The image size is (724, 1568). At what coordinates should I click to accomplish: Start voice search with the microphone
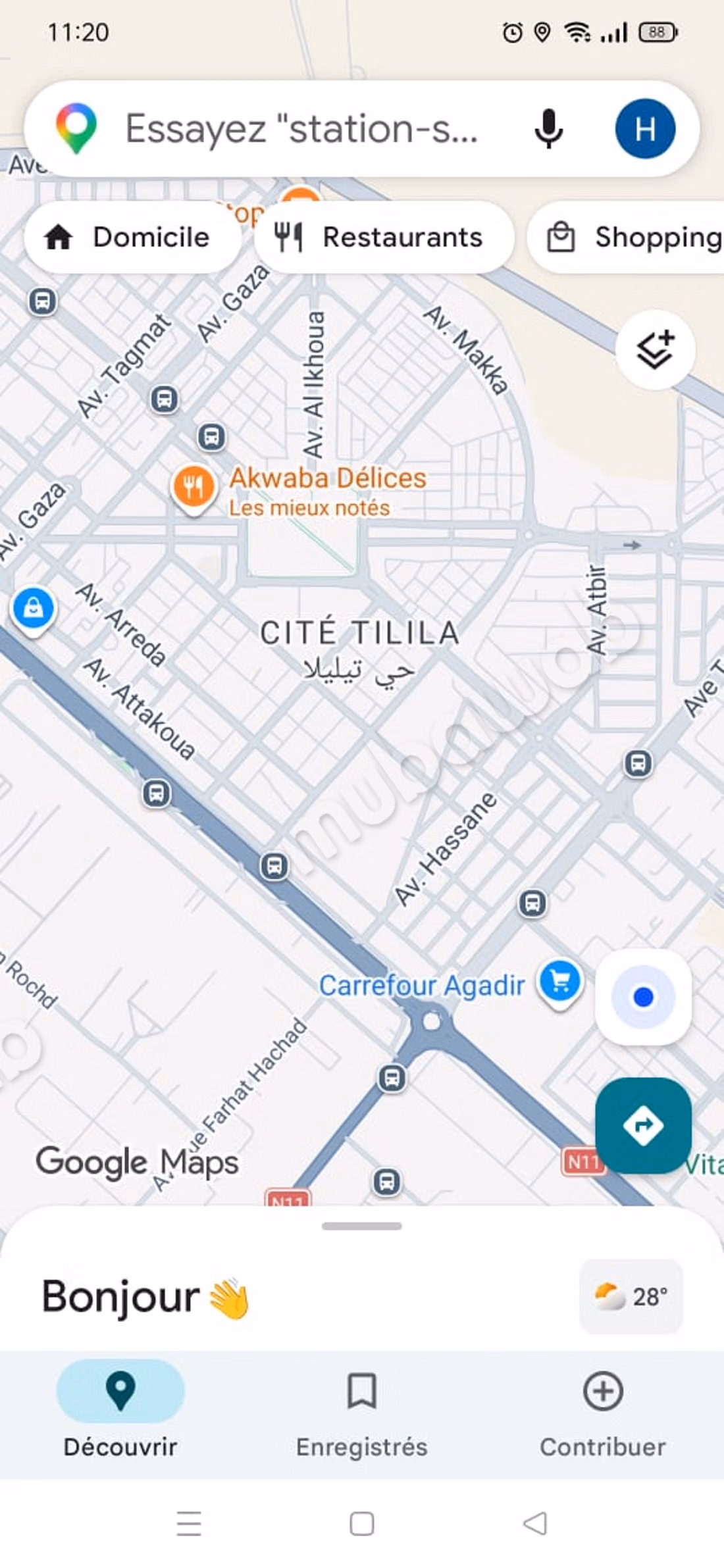(548, 128)
